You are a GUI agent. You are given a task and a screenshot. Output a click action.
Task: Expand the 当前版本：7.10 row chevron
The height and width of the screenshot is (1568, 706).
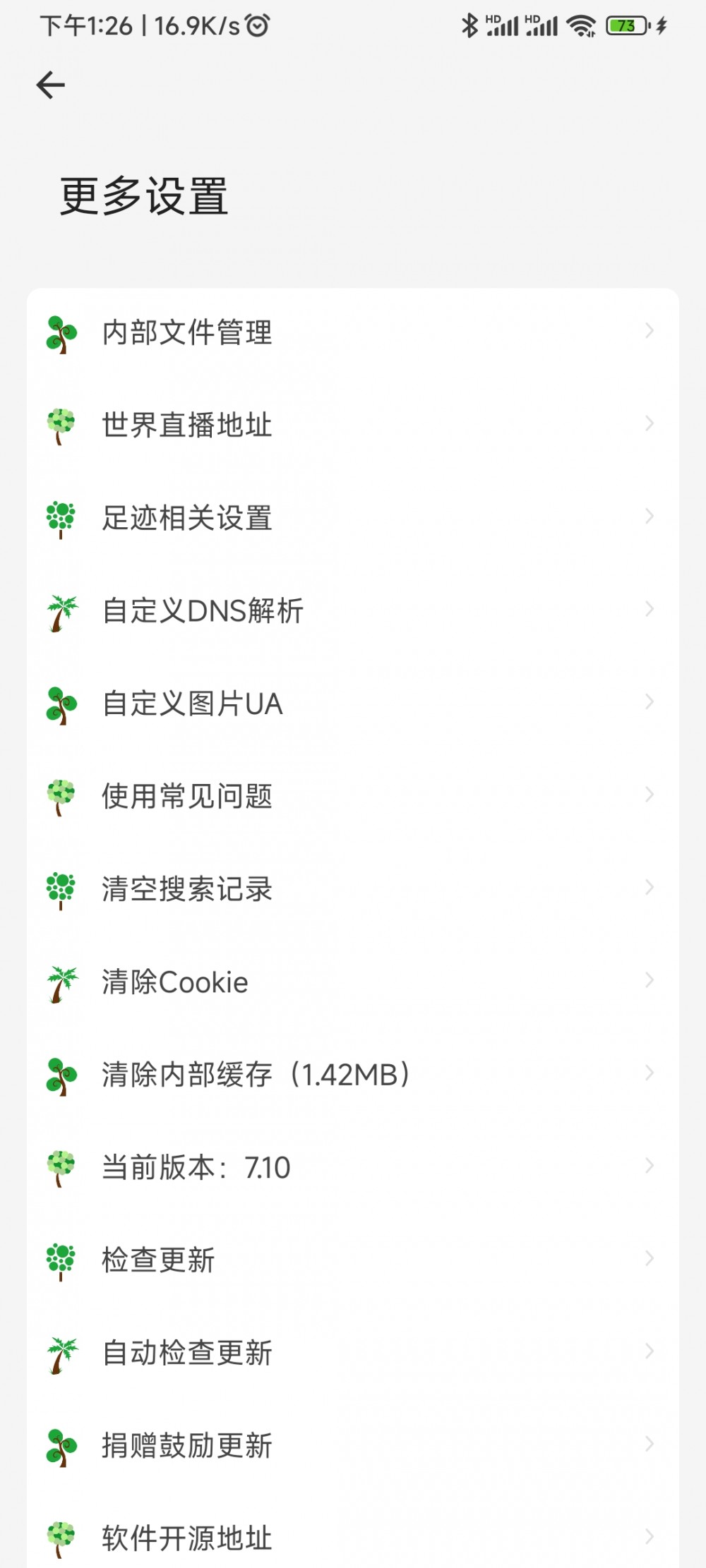pos(650,1166)
